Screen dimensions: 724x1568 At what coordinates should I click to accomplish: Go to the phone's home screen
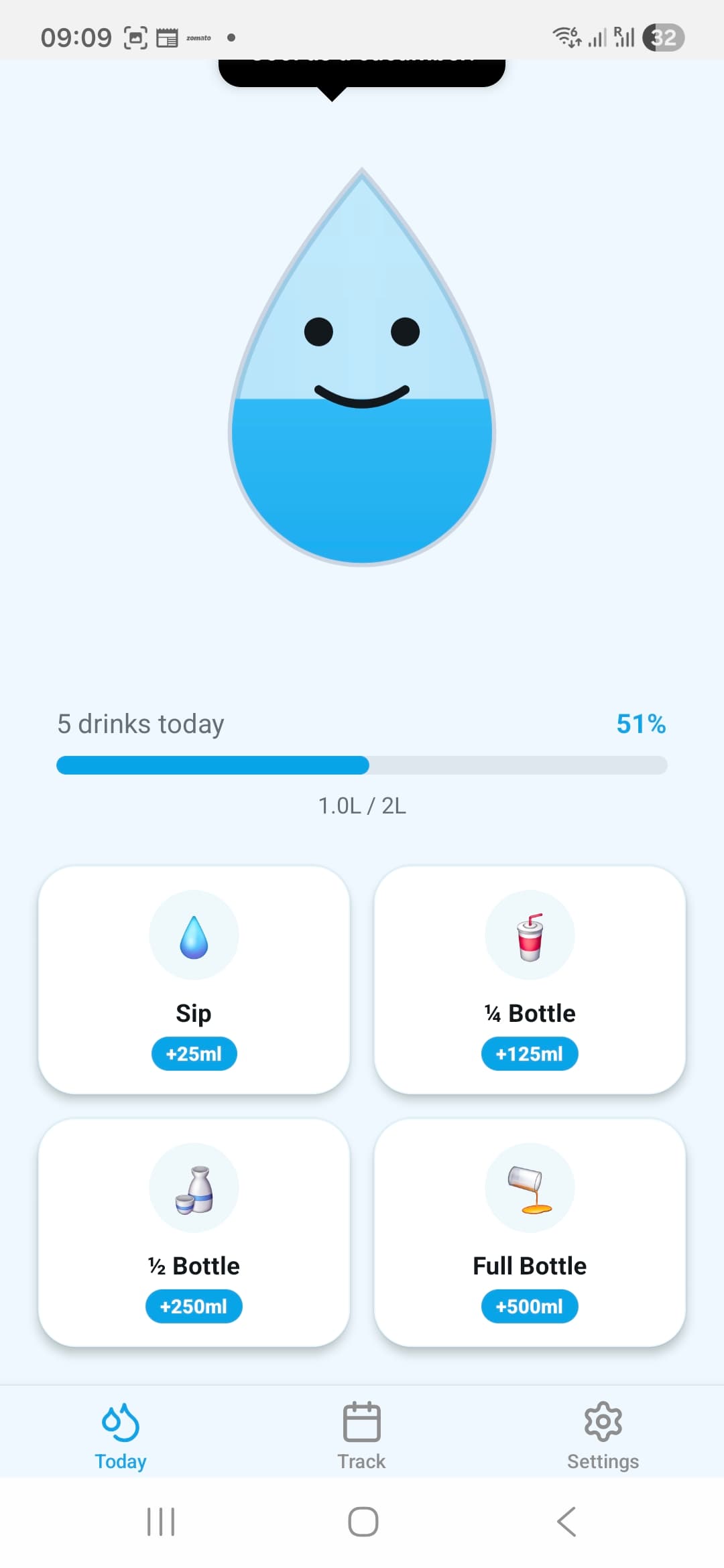point(363,1522)
